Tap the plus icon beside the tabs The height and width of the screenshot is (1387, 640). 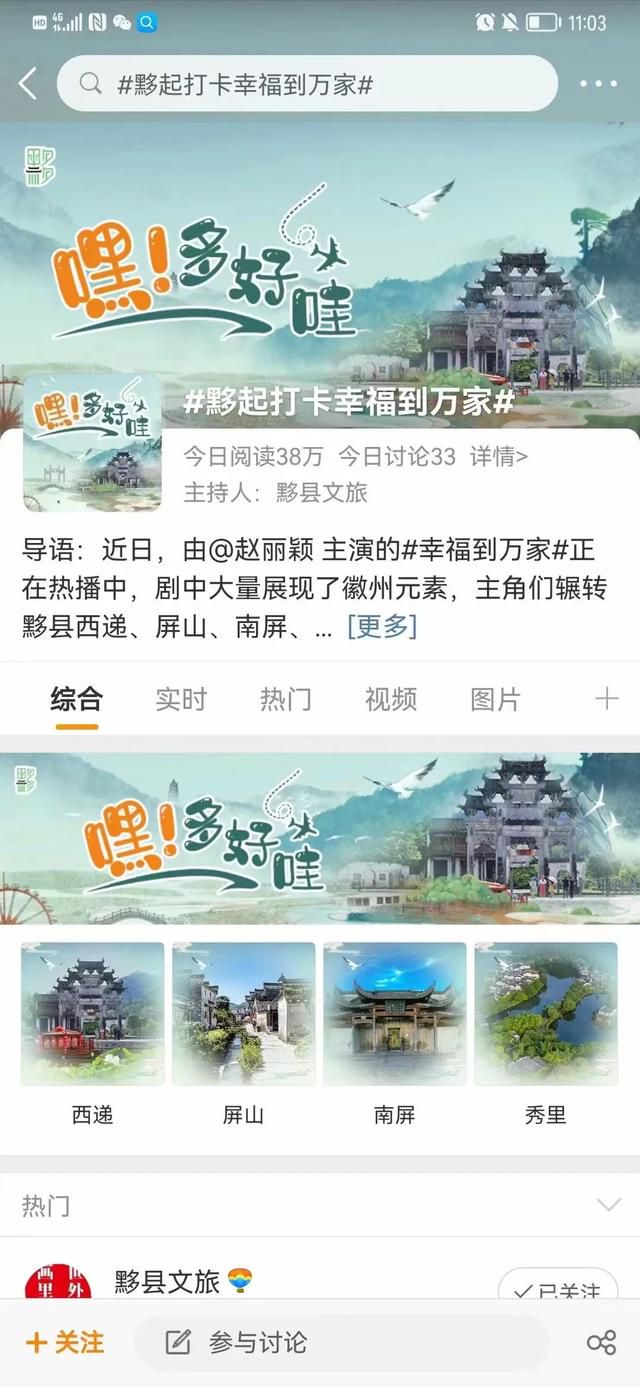(x=607, y=699)
